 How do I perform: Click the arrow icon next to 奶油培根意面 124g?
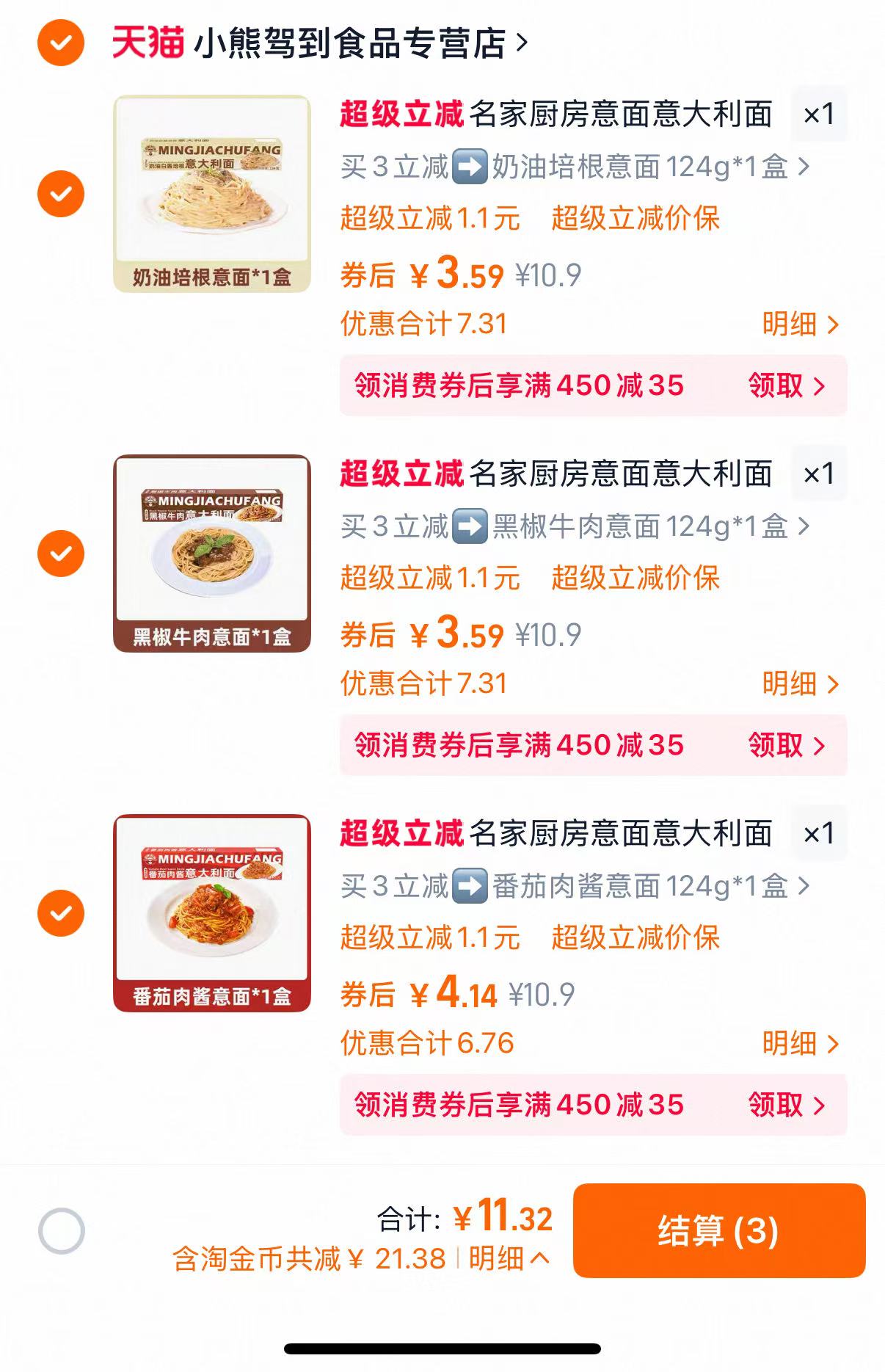tap(805, 167)
